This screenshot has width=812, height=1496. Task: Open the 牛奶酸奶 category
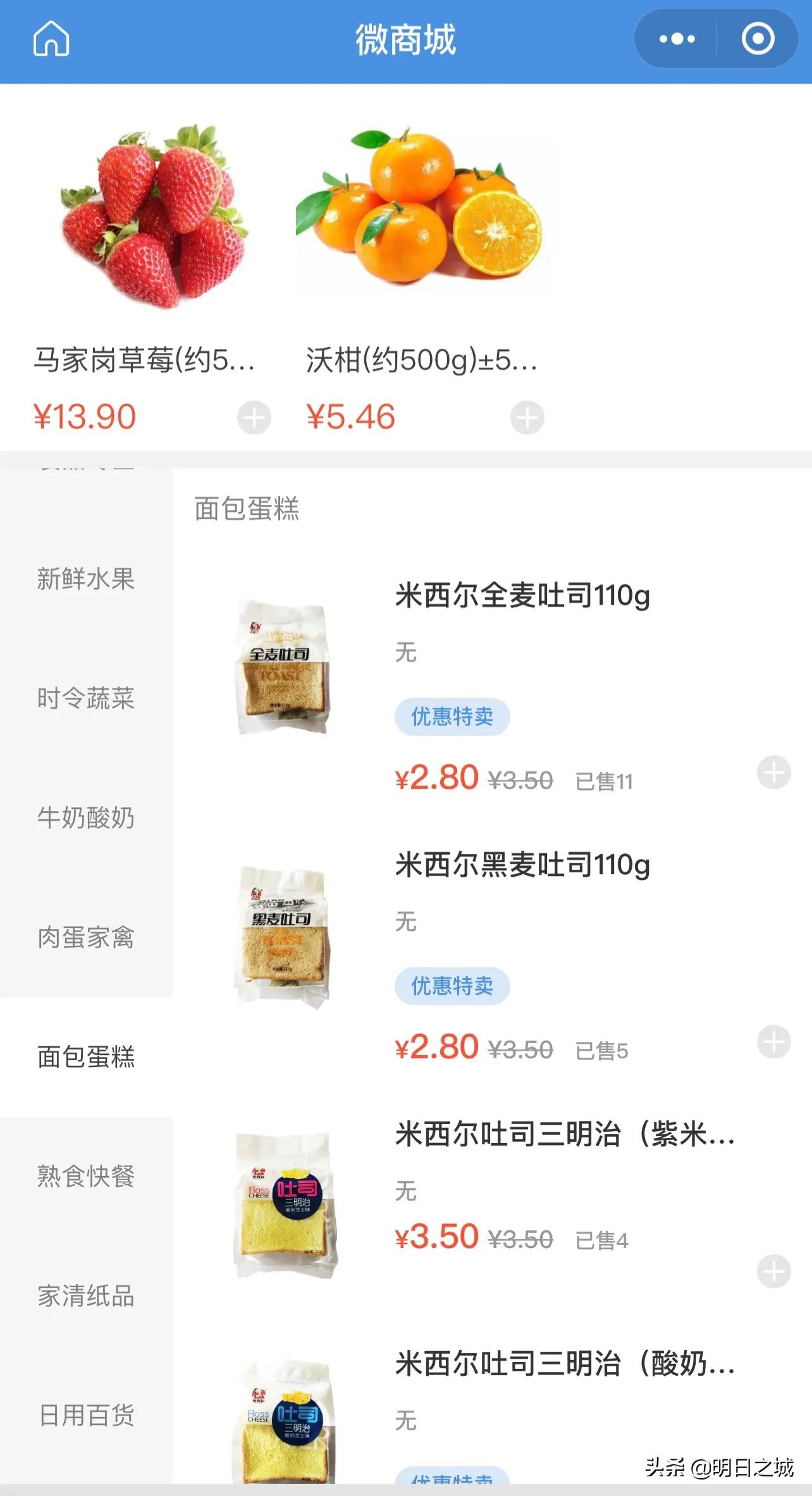[87, 818]
